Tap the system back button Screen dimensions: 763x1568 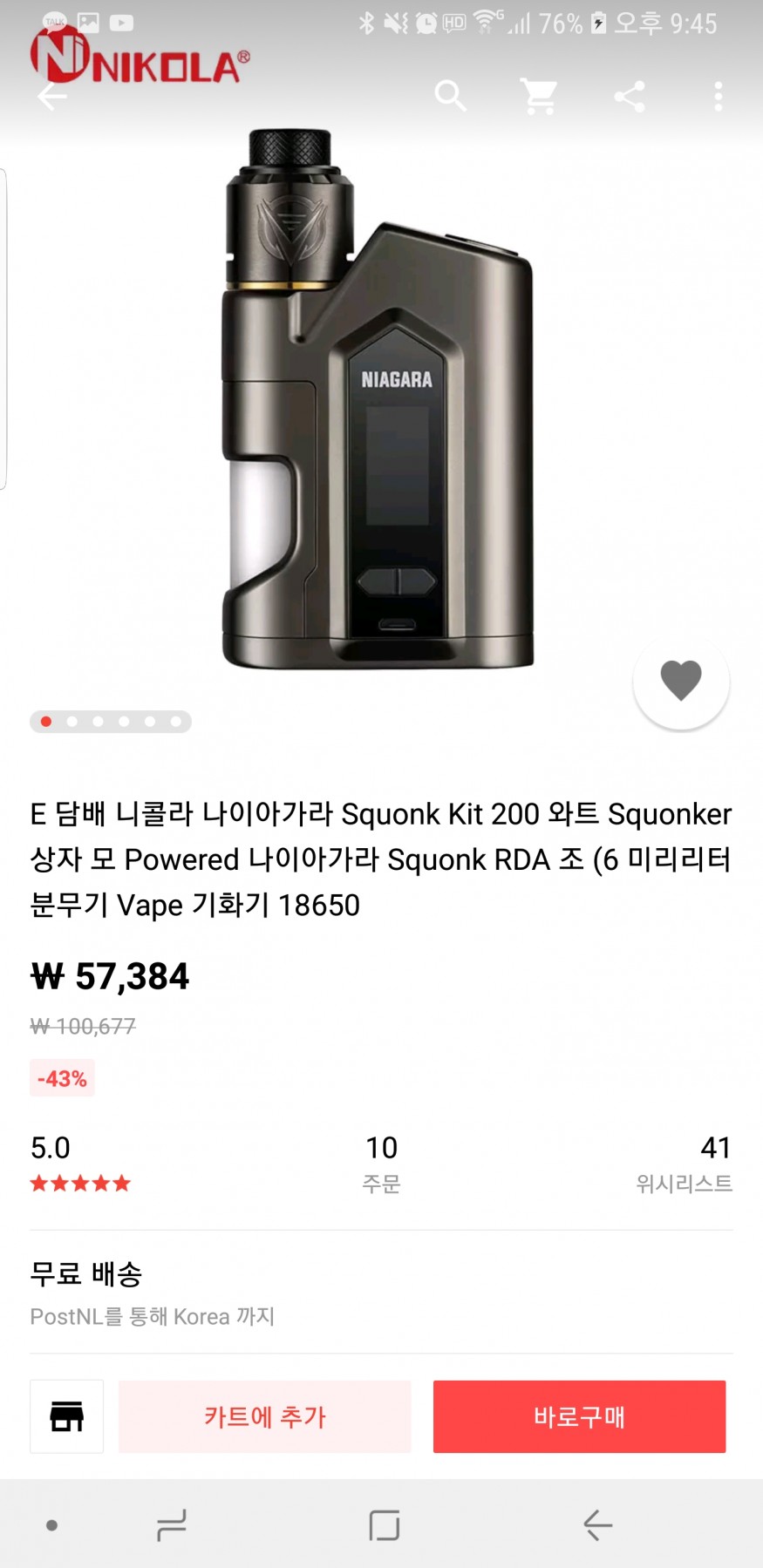pos(597,1525)
